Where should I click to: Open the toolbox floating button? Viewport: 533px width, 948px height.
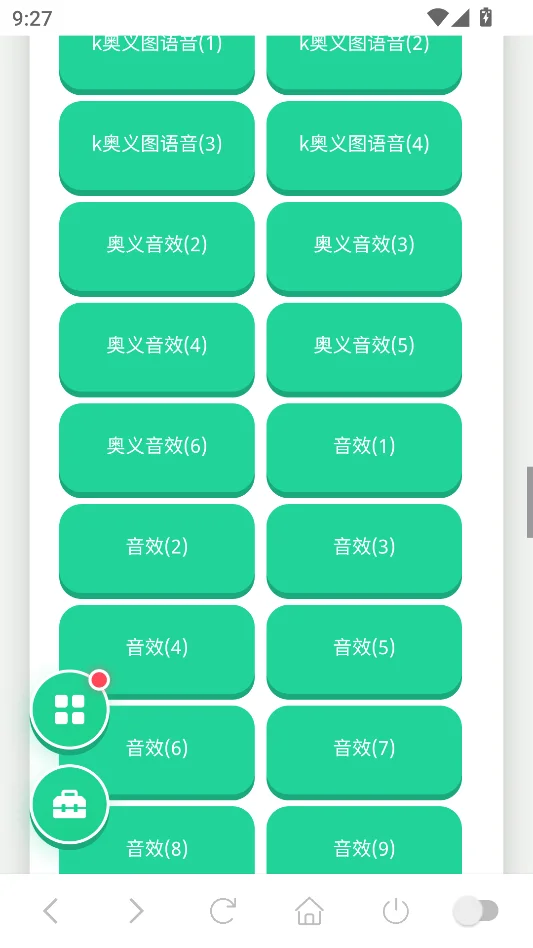69,805
